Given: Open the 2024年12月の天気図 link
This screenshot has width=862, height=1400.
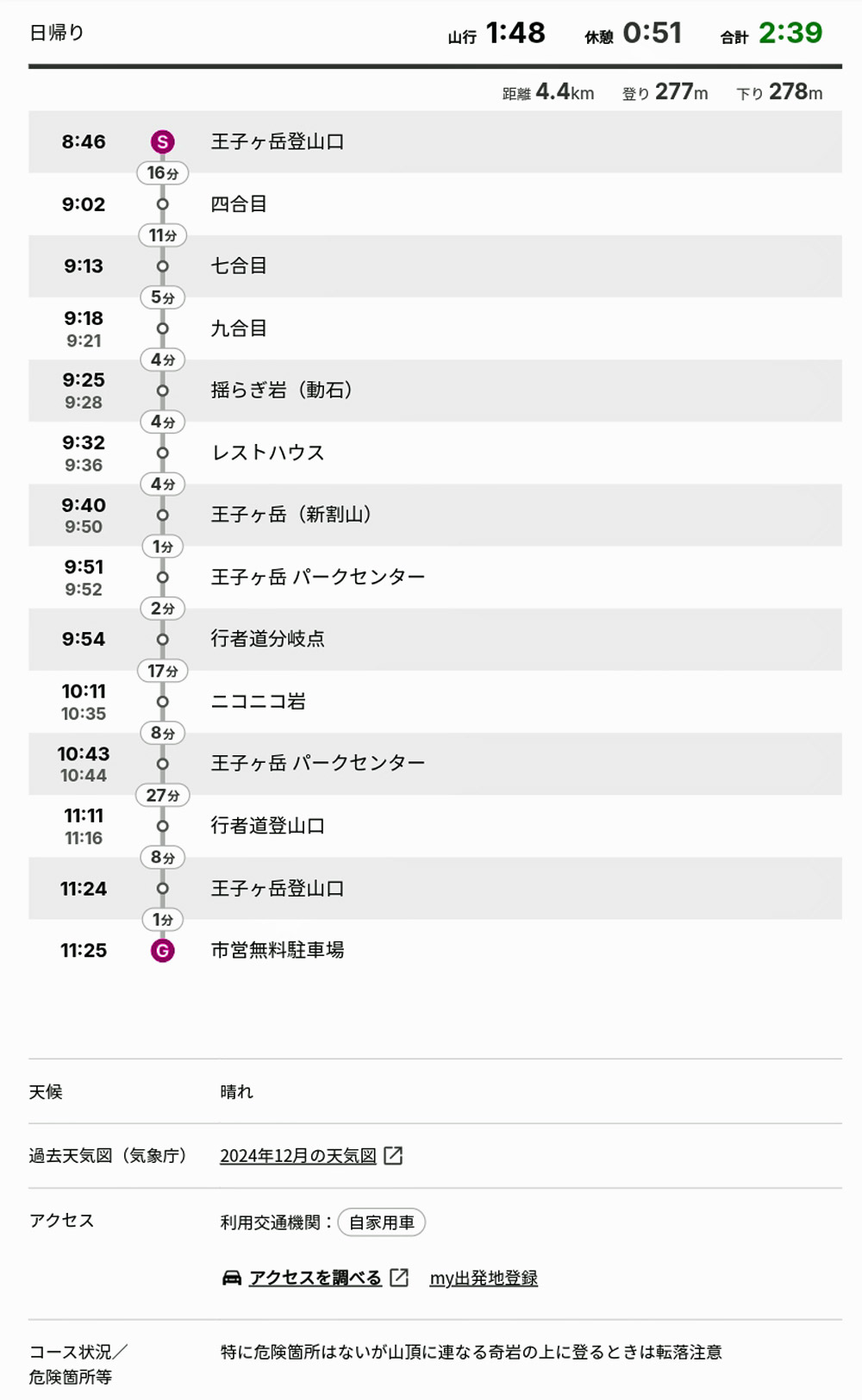Looking at the screenshot, I should [x=298, y=1156].
